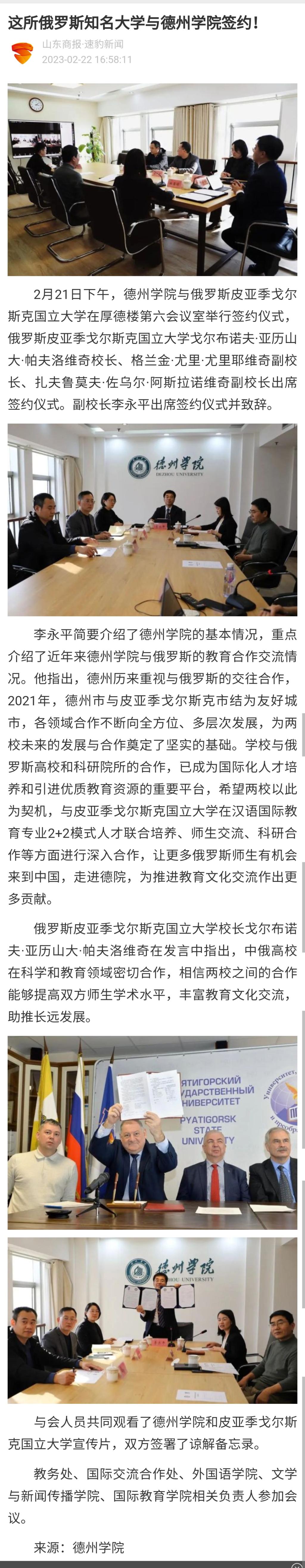Viewport: 305px width, 1568px height.
Task: View the photo with the Dezhou University logo wall
Action: pyautogui.click(x=152, y=519)
